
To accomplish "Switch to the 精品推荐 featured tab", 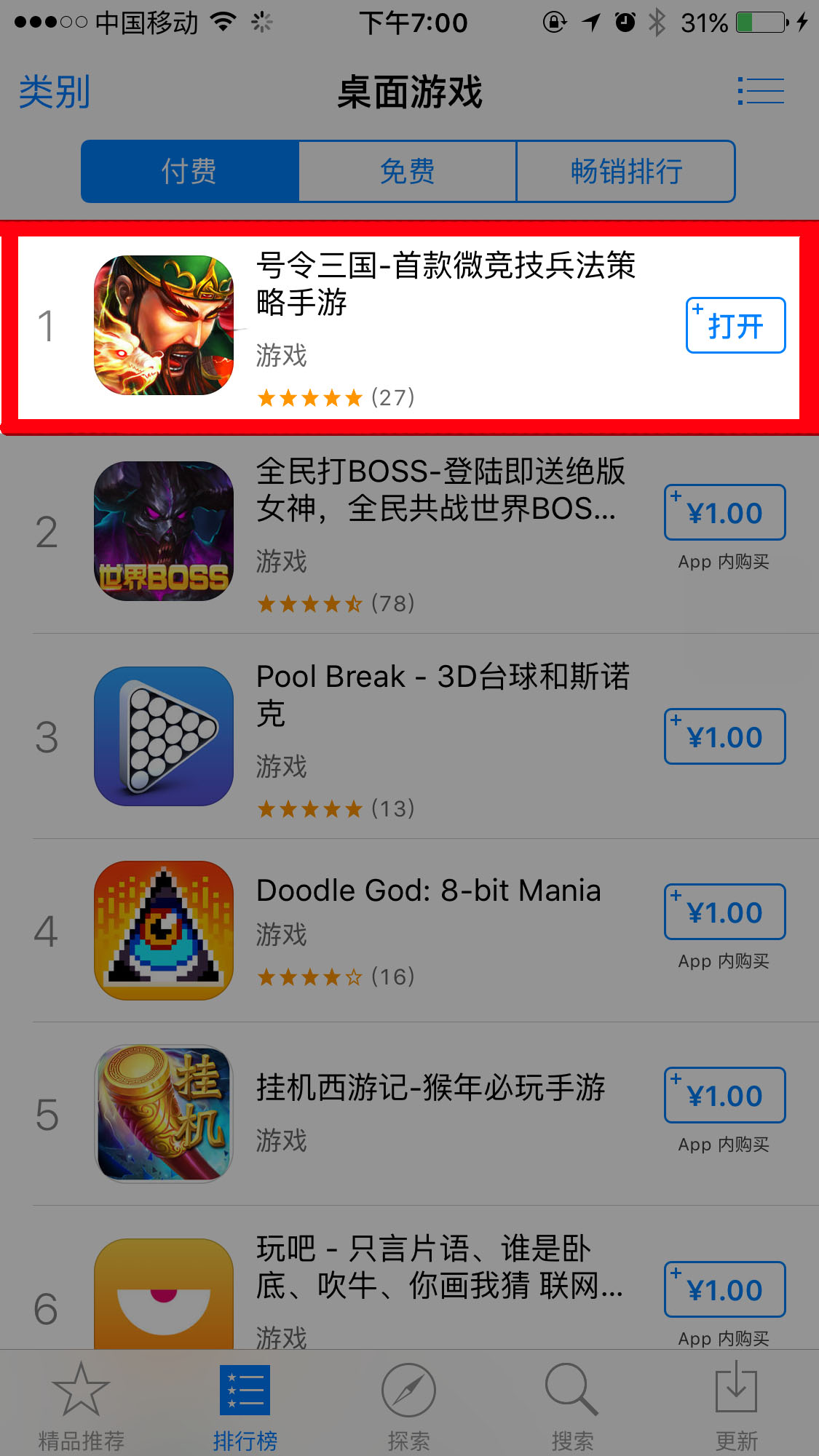I will [81, 1406].
